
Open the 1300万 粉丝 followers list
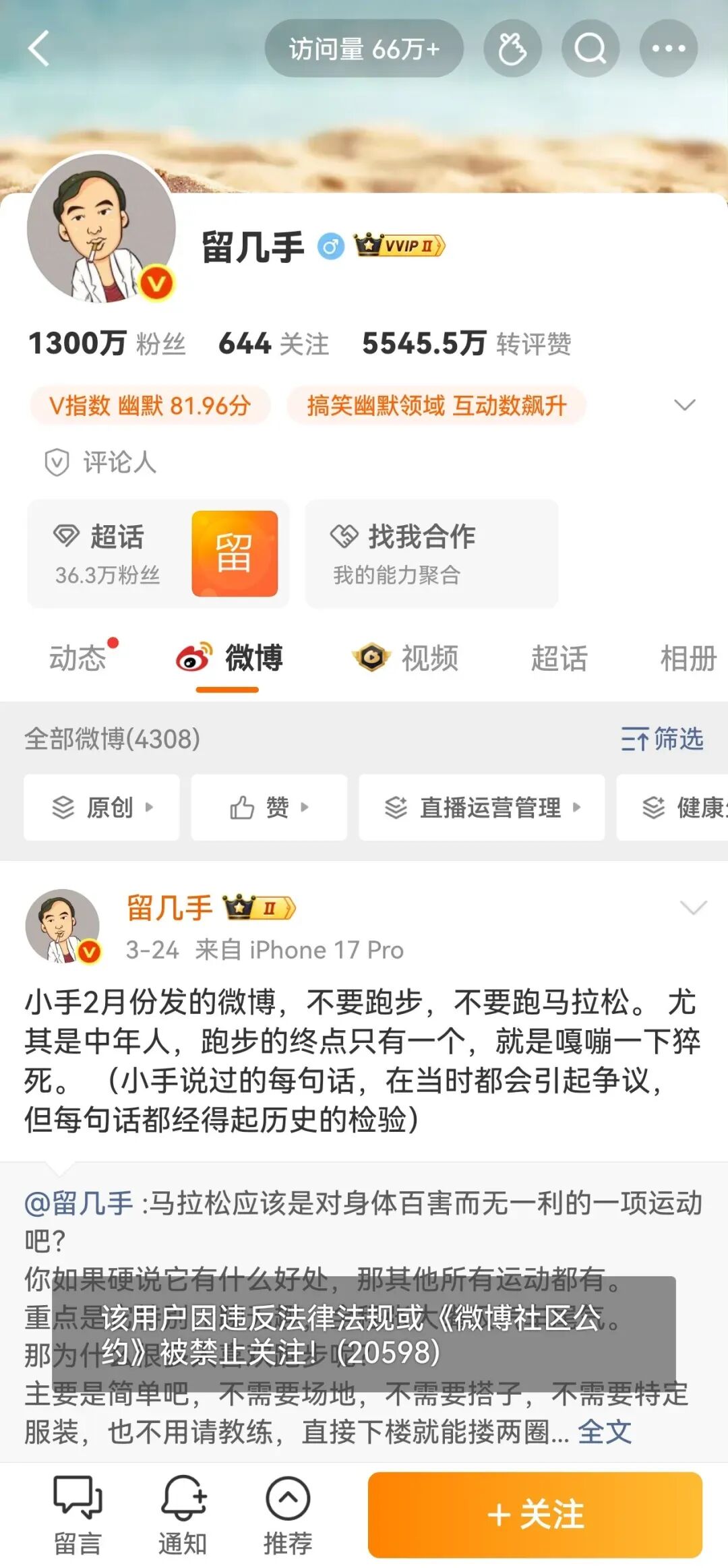pos(107,344)
